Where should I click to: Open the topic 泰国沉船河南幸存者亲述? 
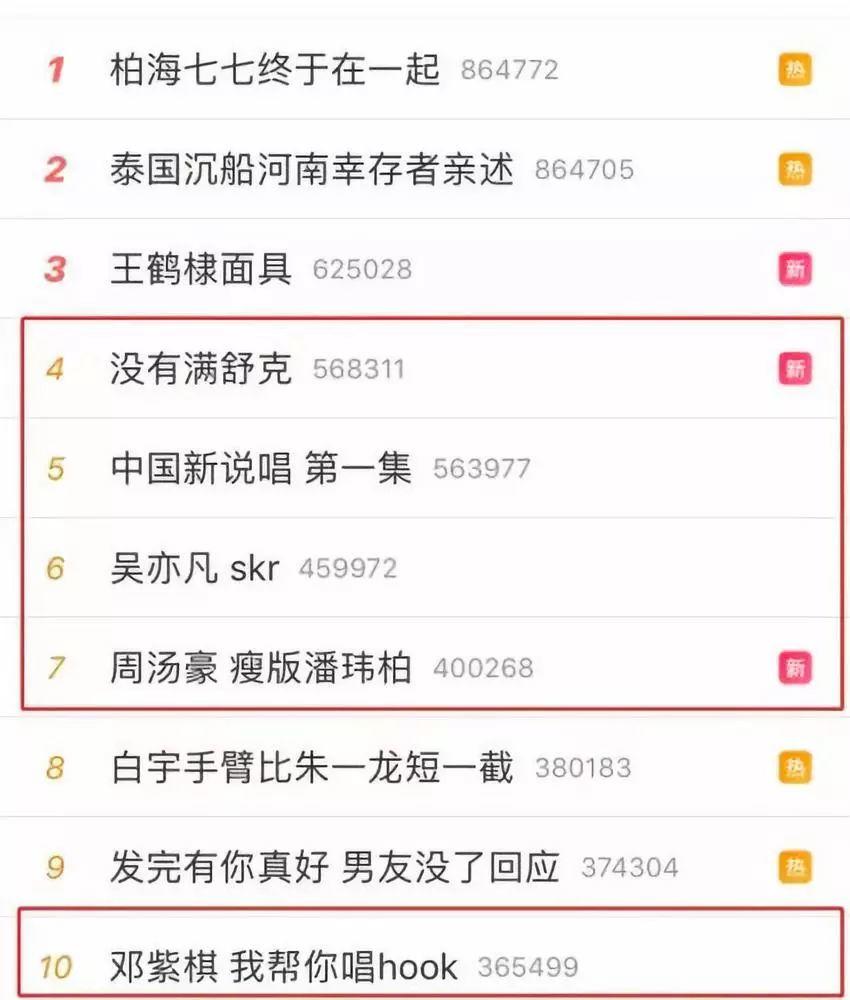[310, 168]
